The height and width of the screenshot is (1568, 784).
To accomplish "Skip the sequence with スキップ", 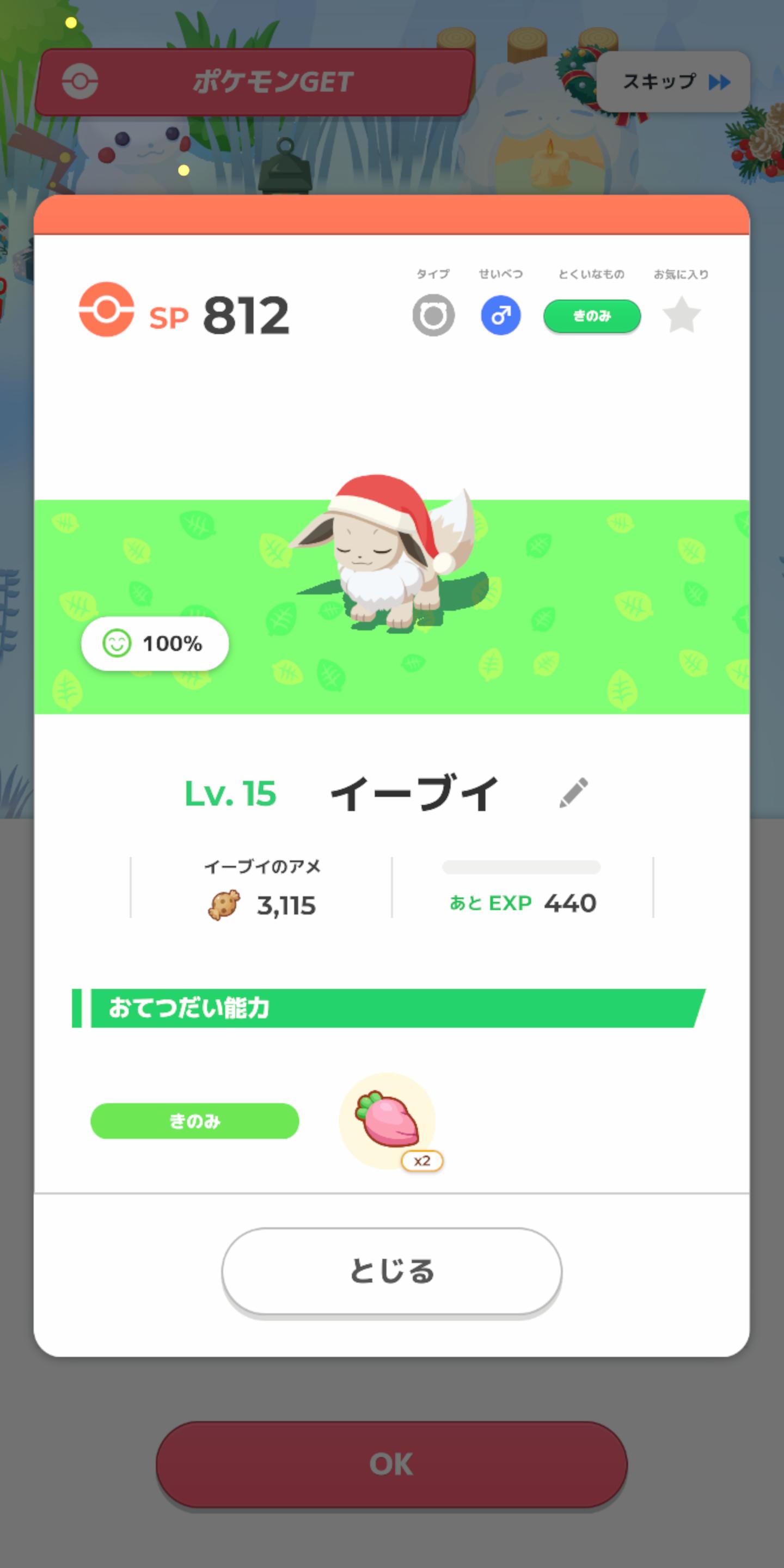I will pyautogui.click(x=673, y=82).
